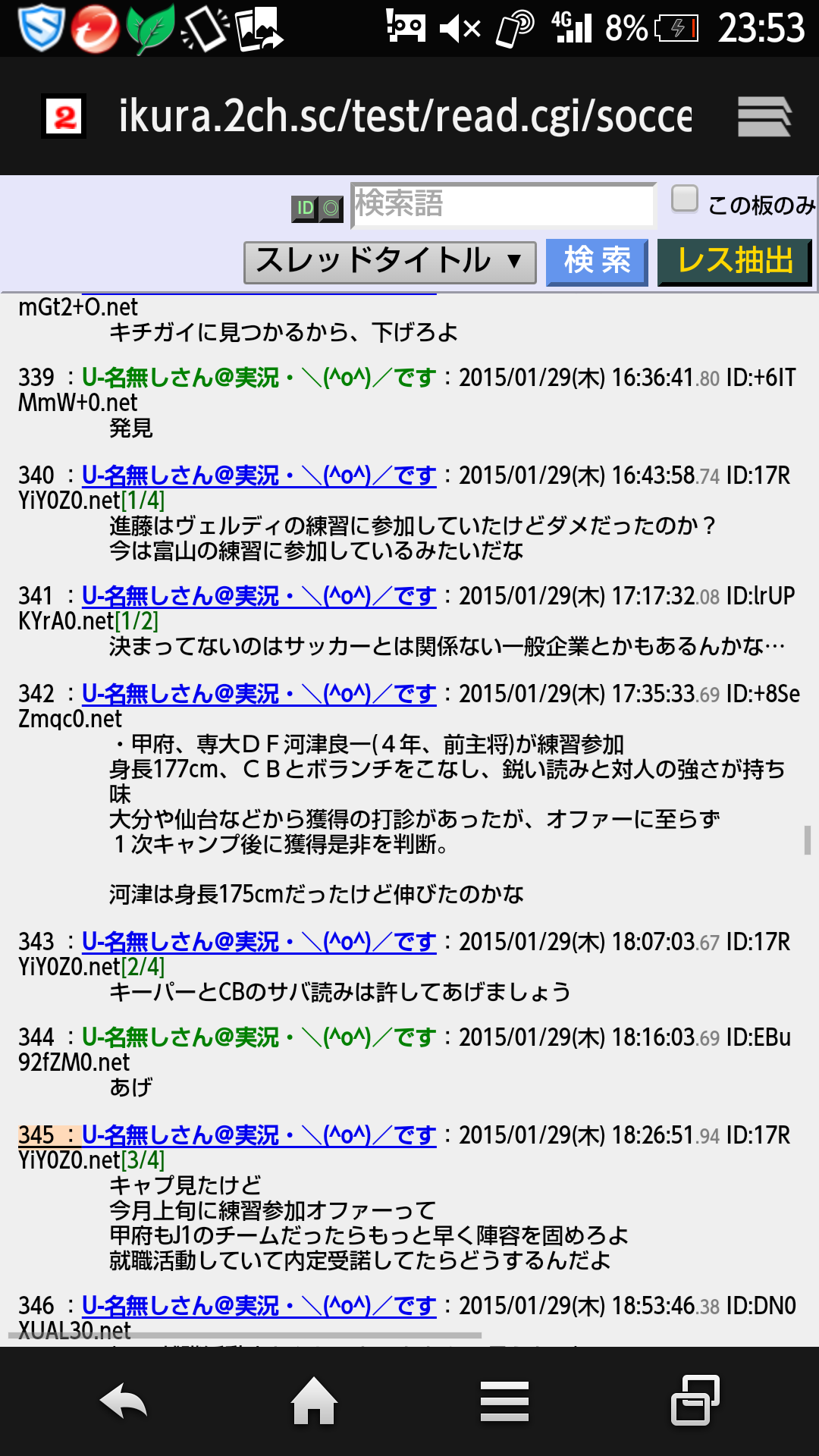The image size is (819, 1456).
Task: Open the [1/4] ID count link on post 340
Action: tap(143, 500)
